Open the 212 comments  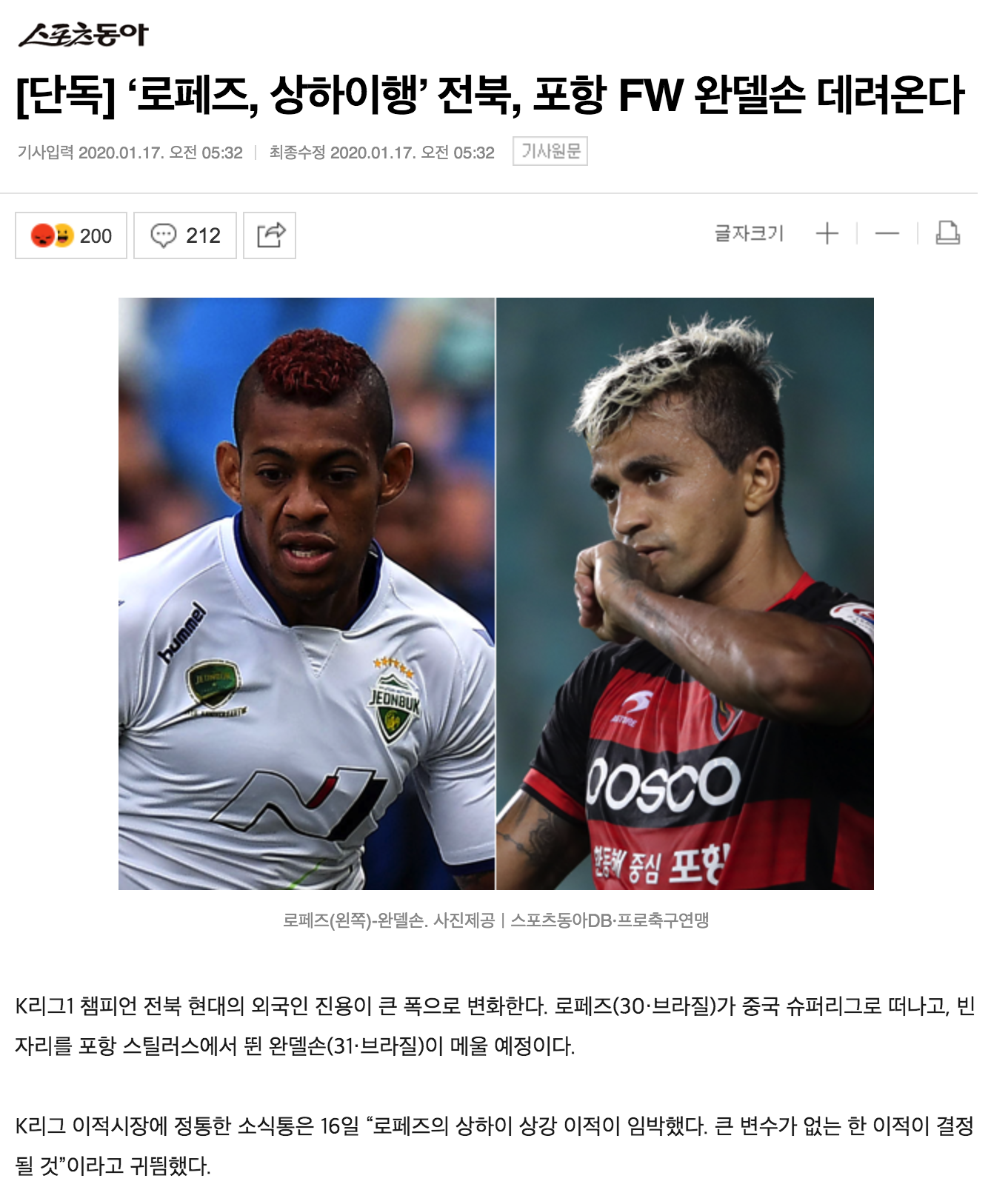[x=185, y=235]
